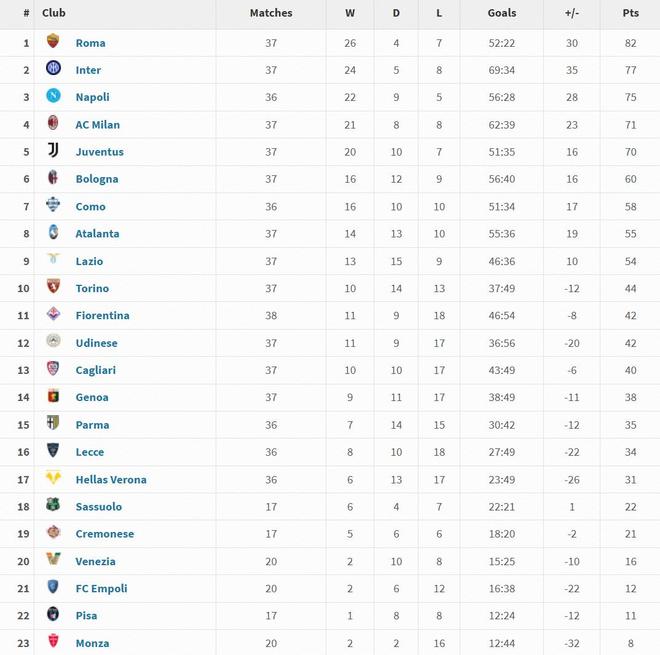The height and width of the screenshot is (655, 660).
Task: Open the Hellas Verona page
Action: pos(111,479)
